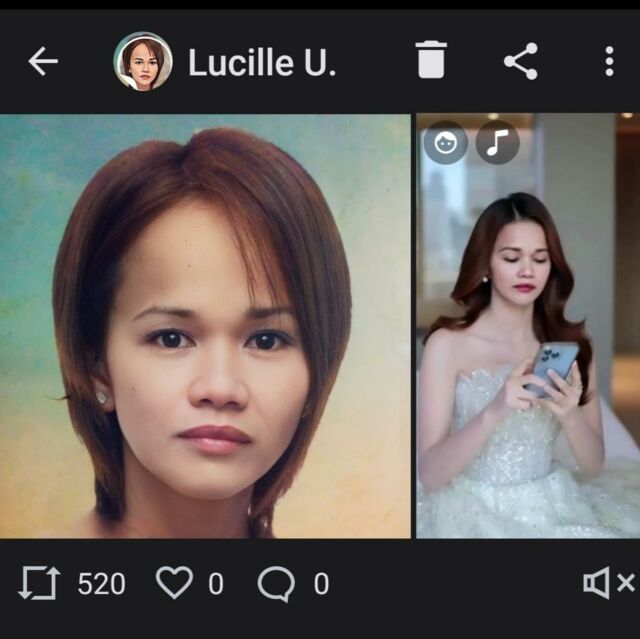
Task: Open the three-dot overflow menu
Action: click(609, 61)
